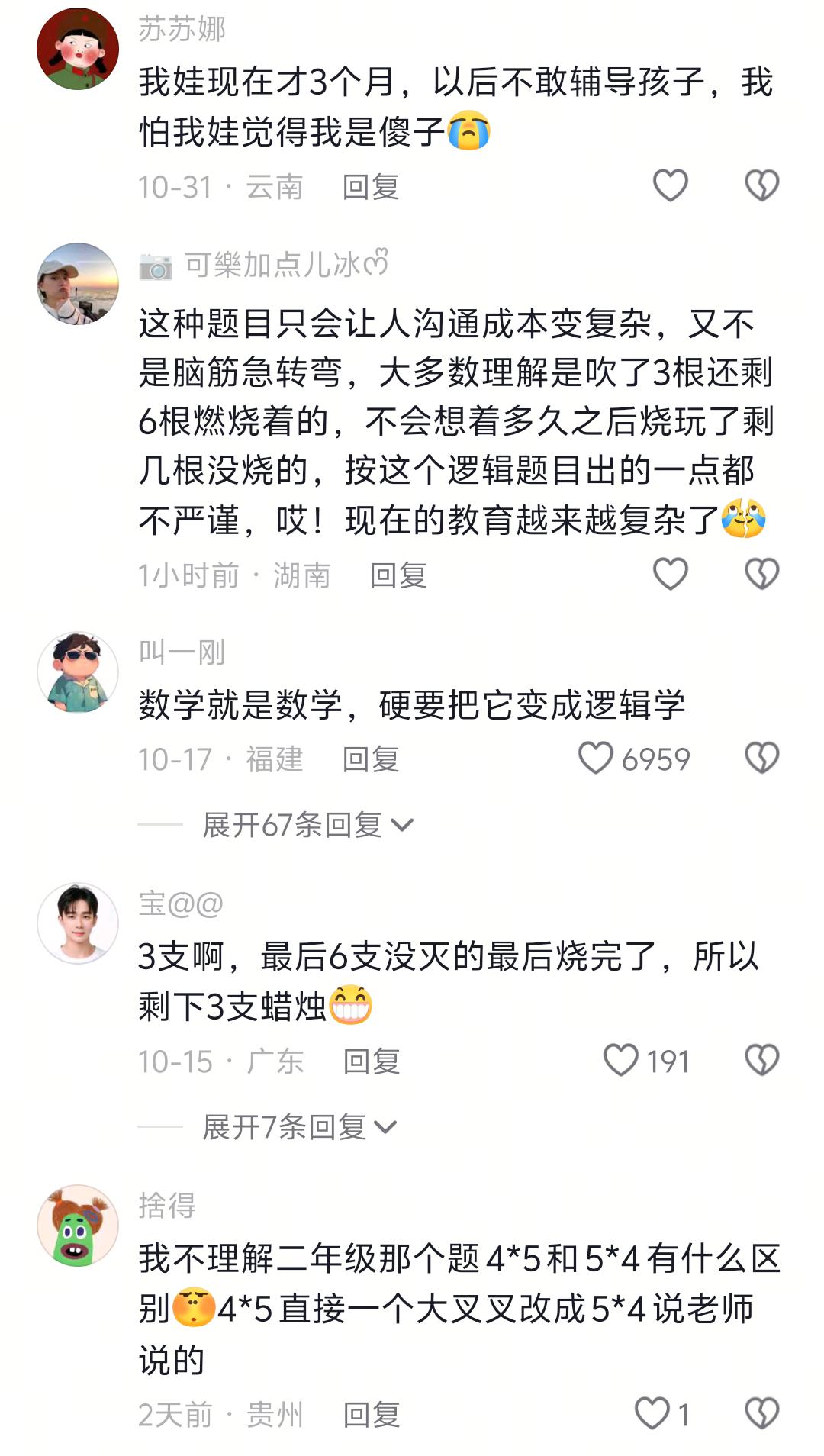Open 可樂加点儿冰's profile avatar
The image size is (824, 1456).
point(78,283)
